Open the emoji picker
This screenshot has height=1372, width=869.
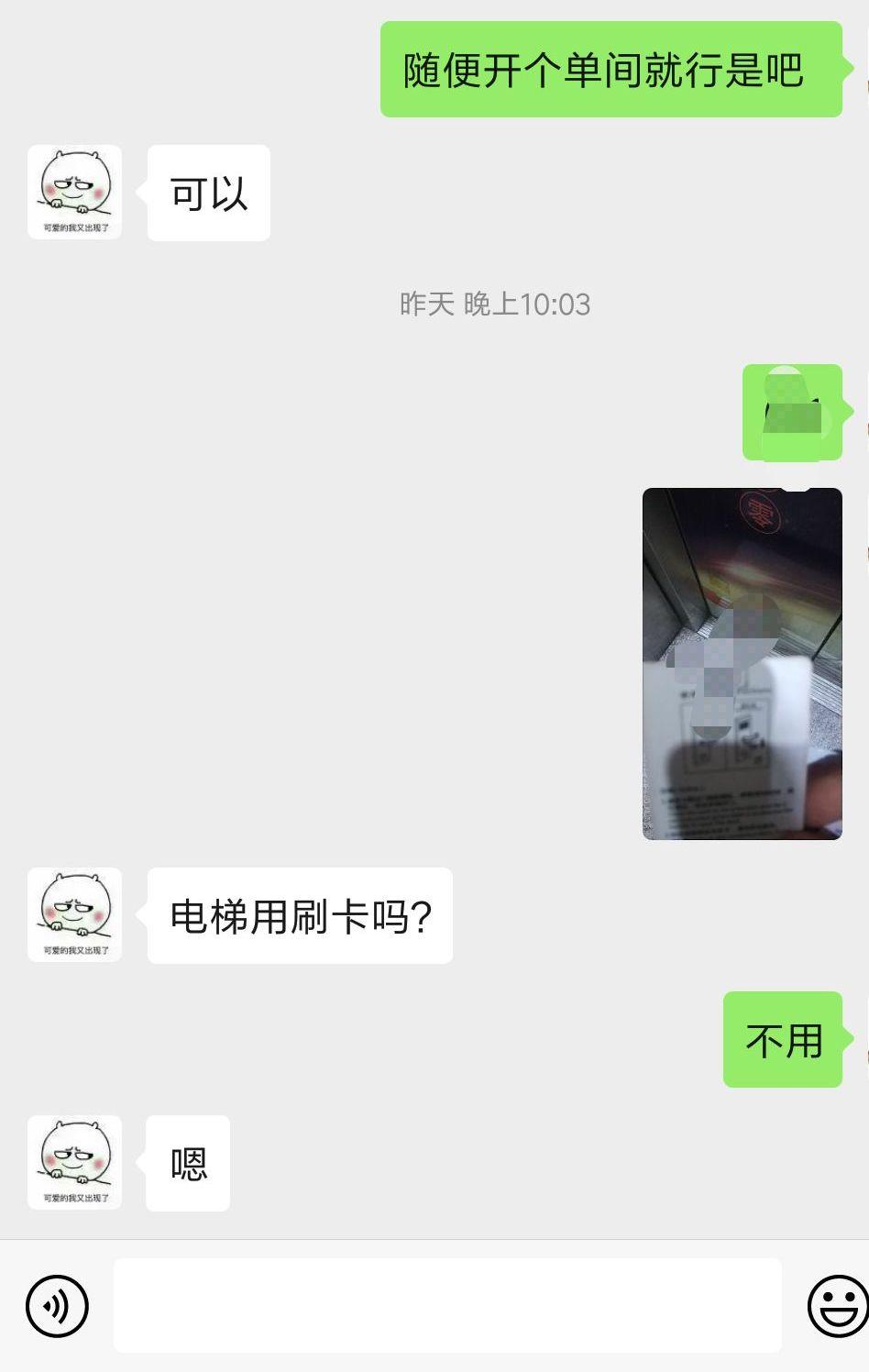836,1305
